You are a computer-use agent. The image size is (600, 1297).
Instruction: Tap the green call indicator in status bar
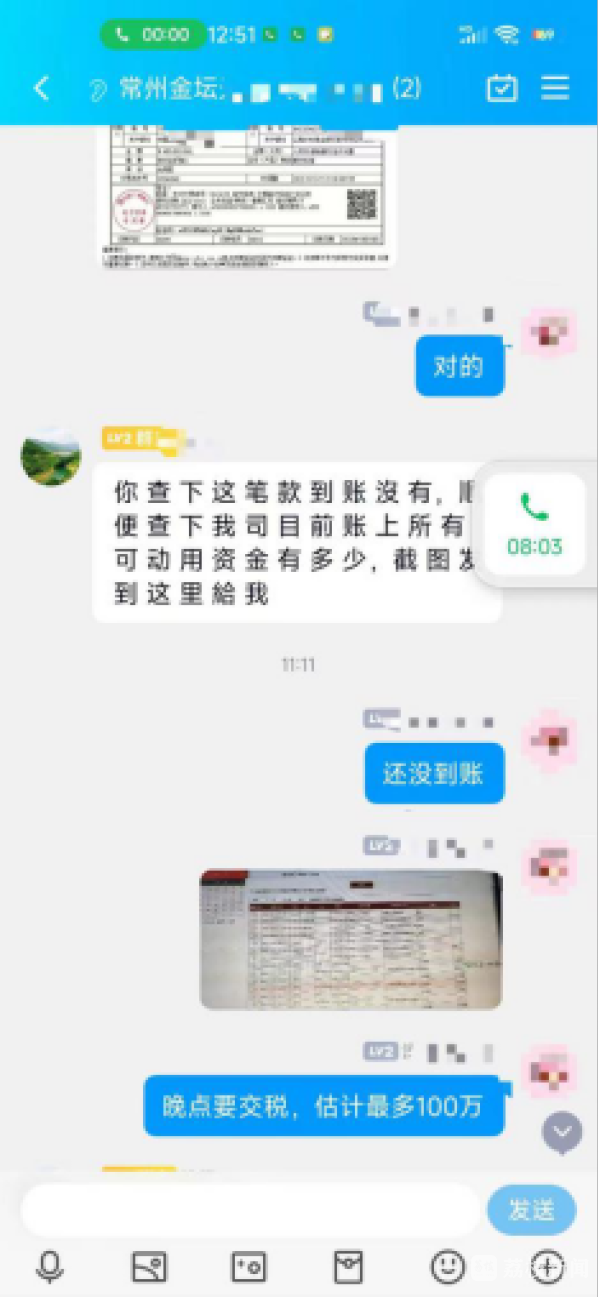click(152, 34)
